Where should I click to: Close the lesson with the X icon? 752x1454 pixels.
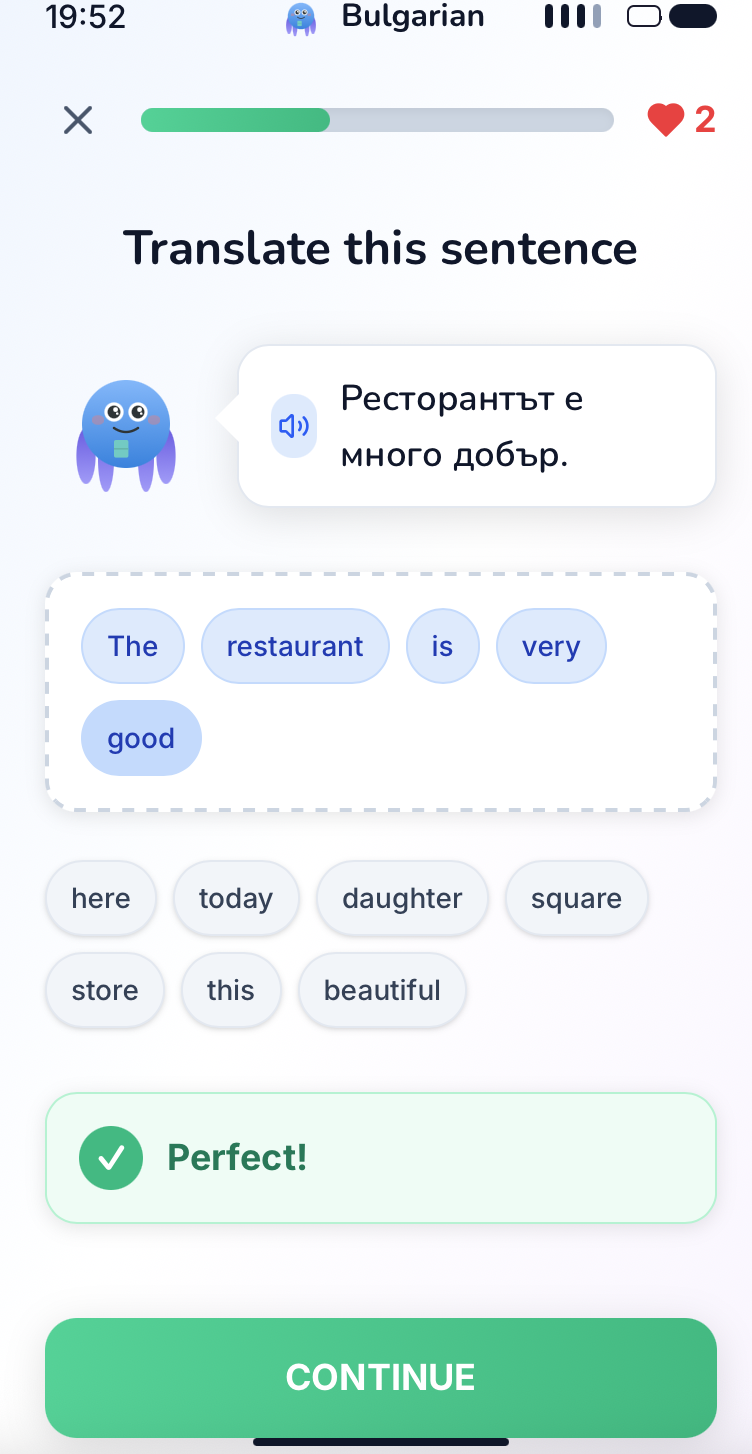[x=78, y=120]
